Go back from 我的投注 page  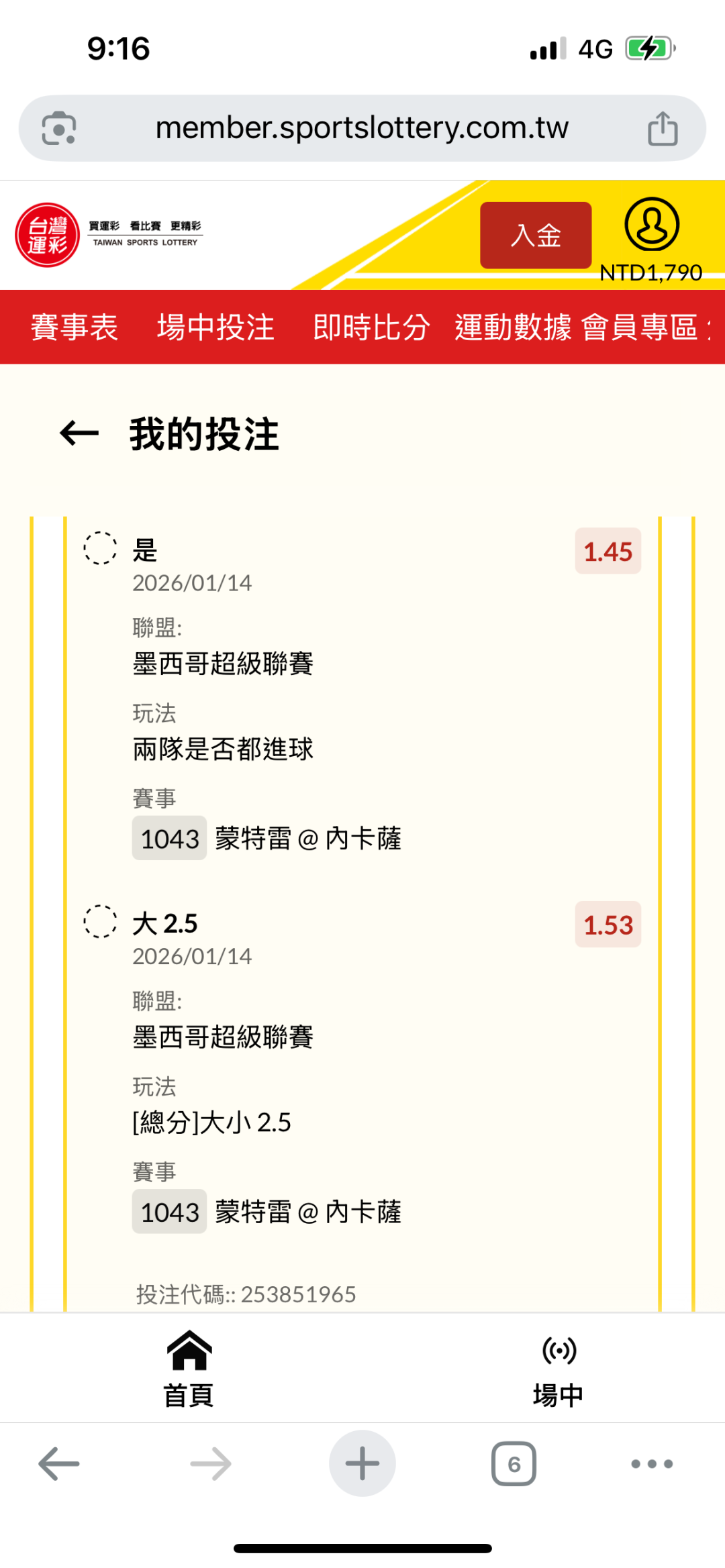coord(79,433)
